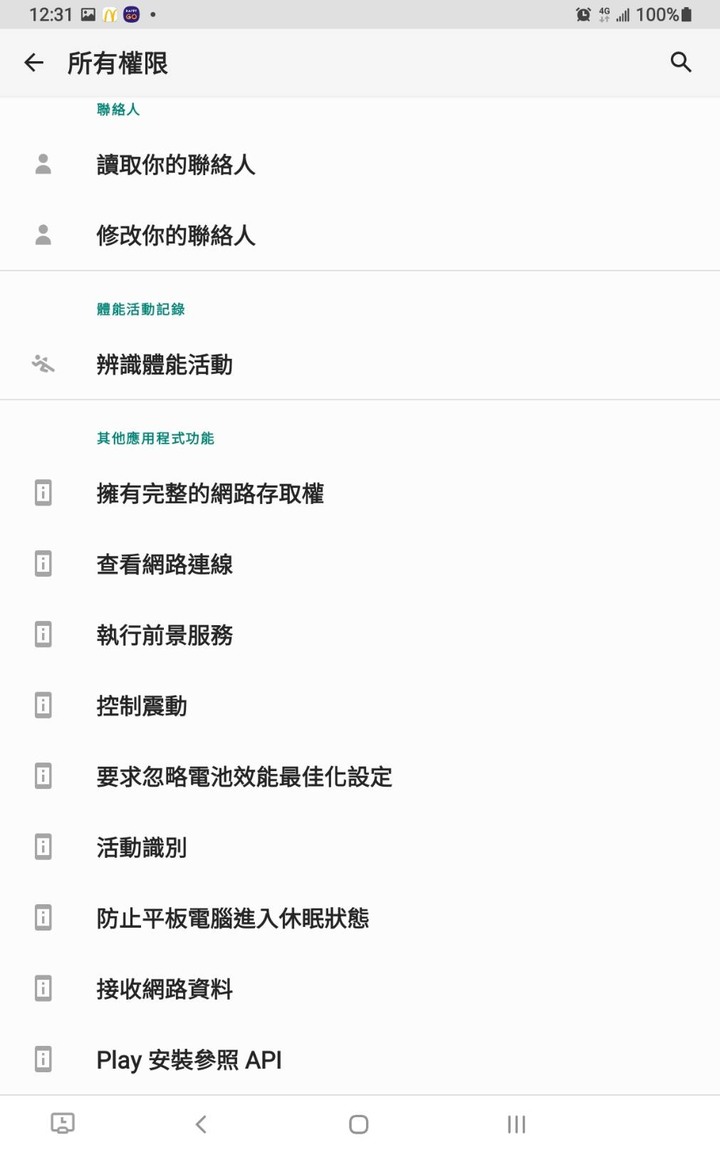Image resolution: width=720 pixels, height=1152 pixels.
Task: Show 執行前景服務 permission info
Action: (165, 636)
